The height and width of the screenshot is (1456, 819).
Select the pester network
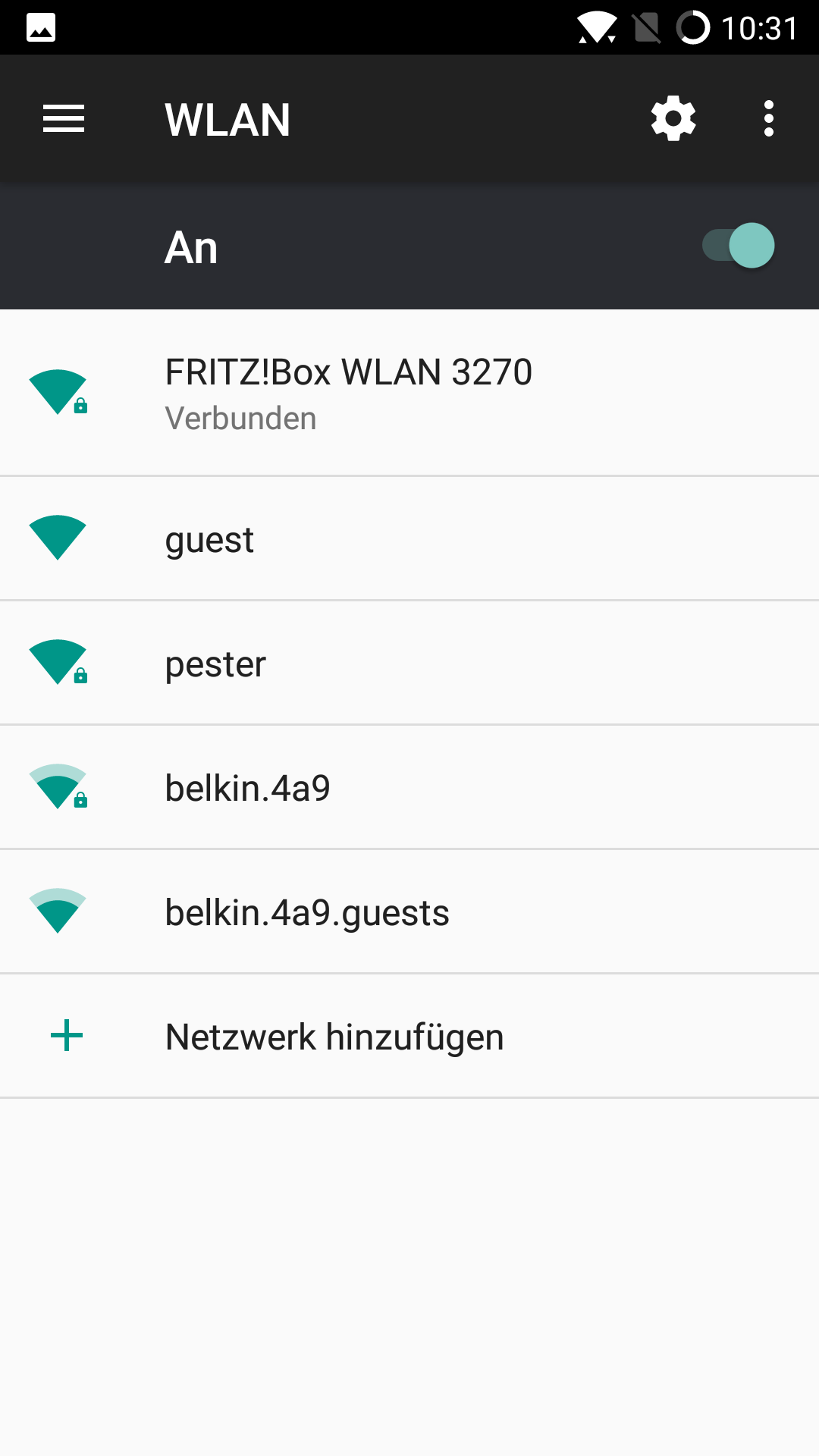point(409,664)
